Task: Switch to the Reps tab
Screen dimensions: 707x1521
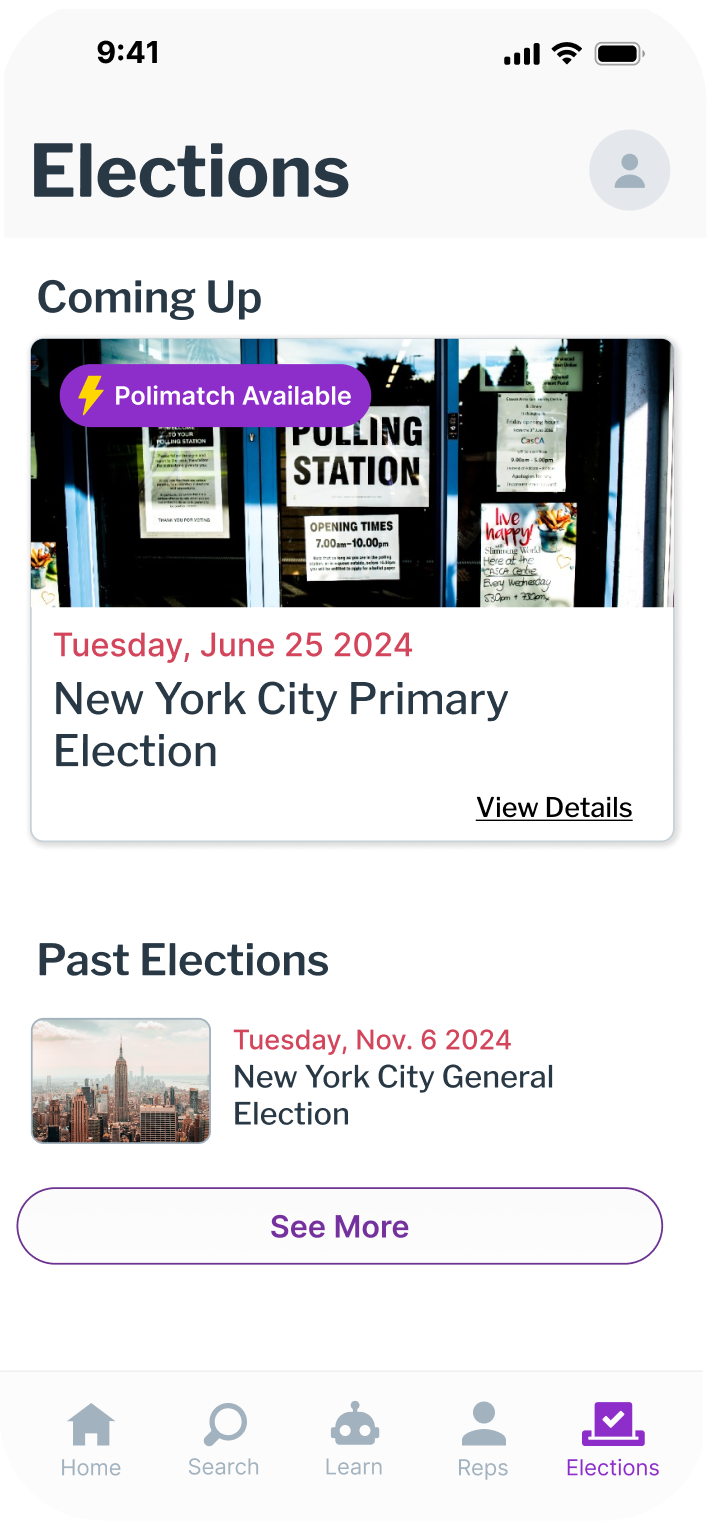Action: pos(483,1440)
